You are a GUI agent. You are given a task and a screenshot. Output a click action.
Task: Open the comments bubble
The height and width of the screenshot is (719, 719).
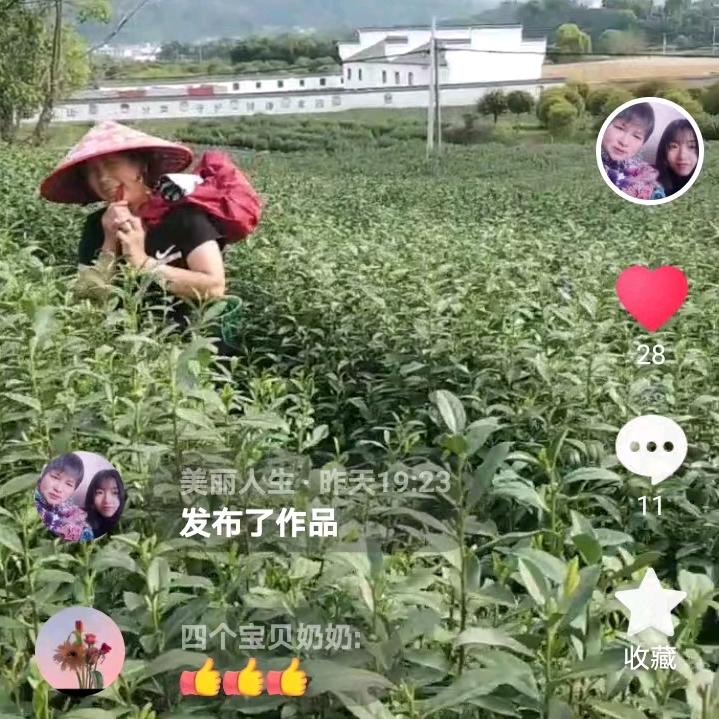[651, 448]
